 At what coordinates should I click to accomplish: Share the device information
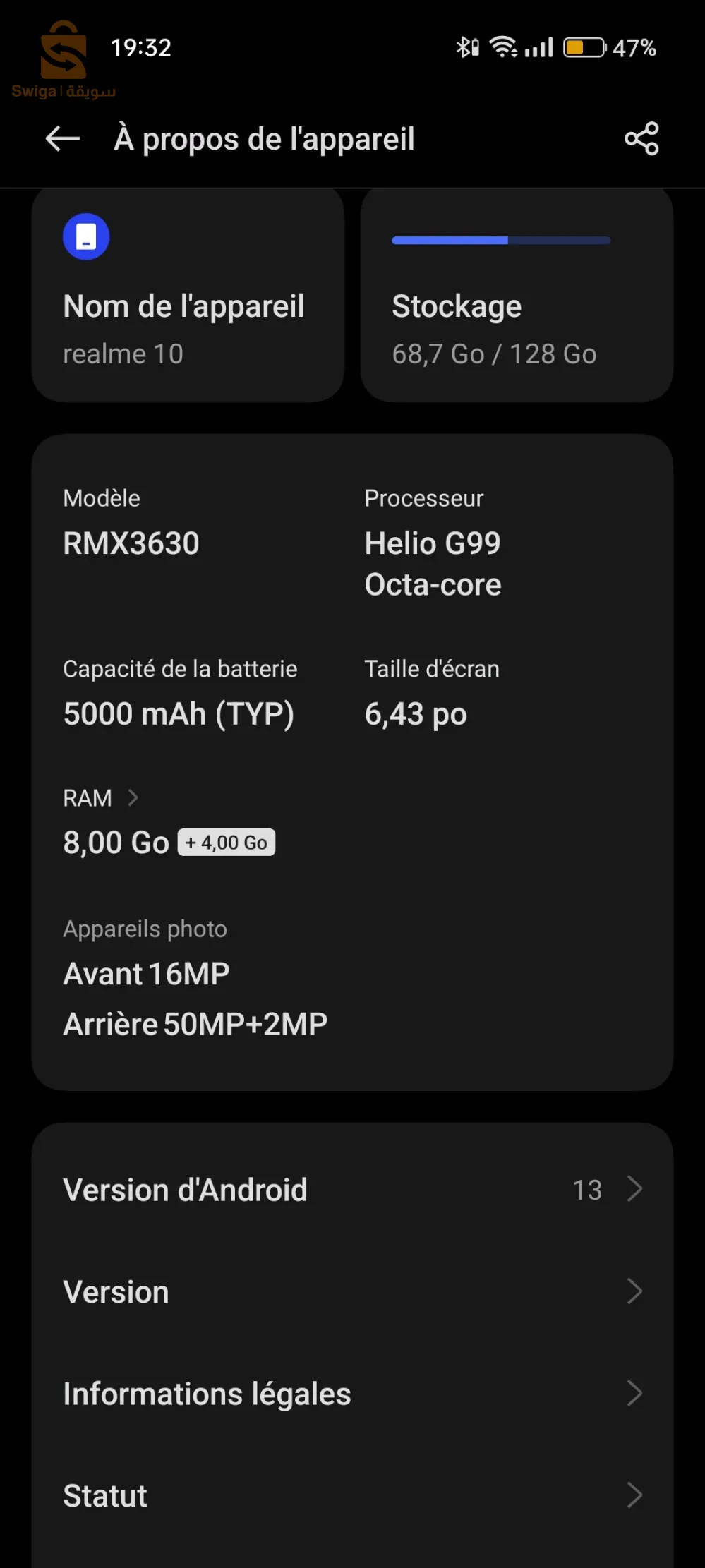click(641, 139)
